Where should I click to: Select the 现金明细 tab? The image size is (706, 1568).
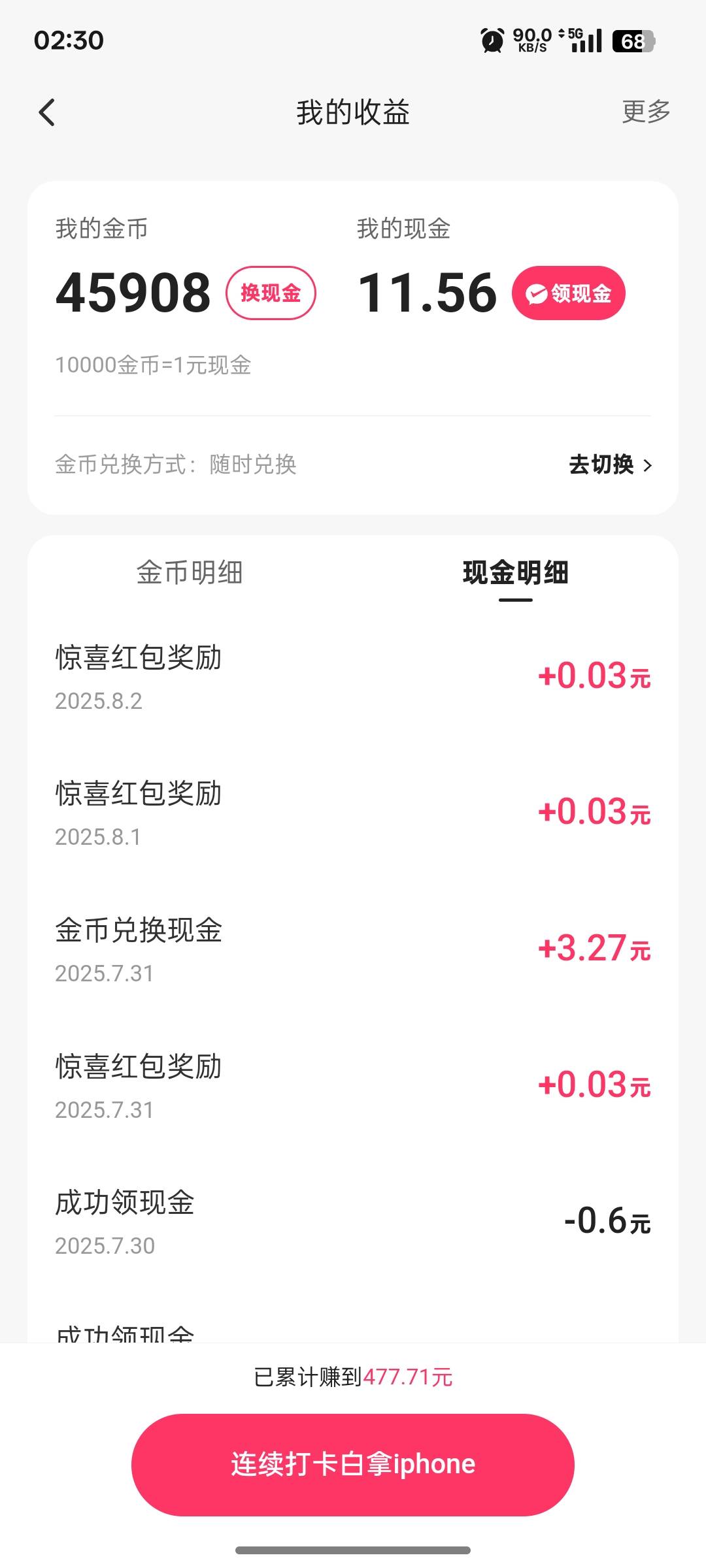pyautogui.click(x=515, y=572)
